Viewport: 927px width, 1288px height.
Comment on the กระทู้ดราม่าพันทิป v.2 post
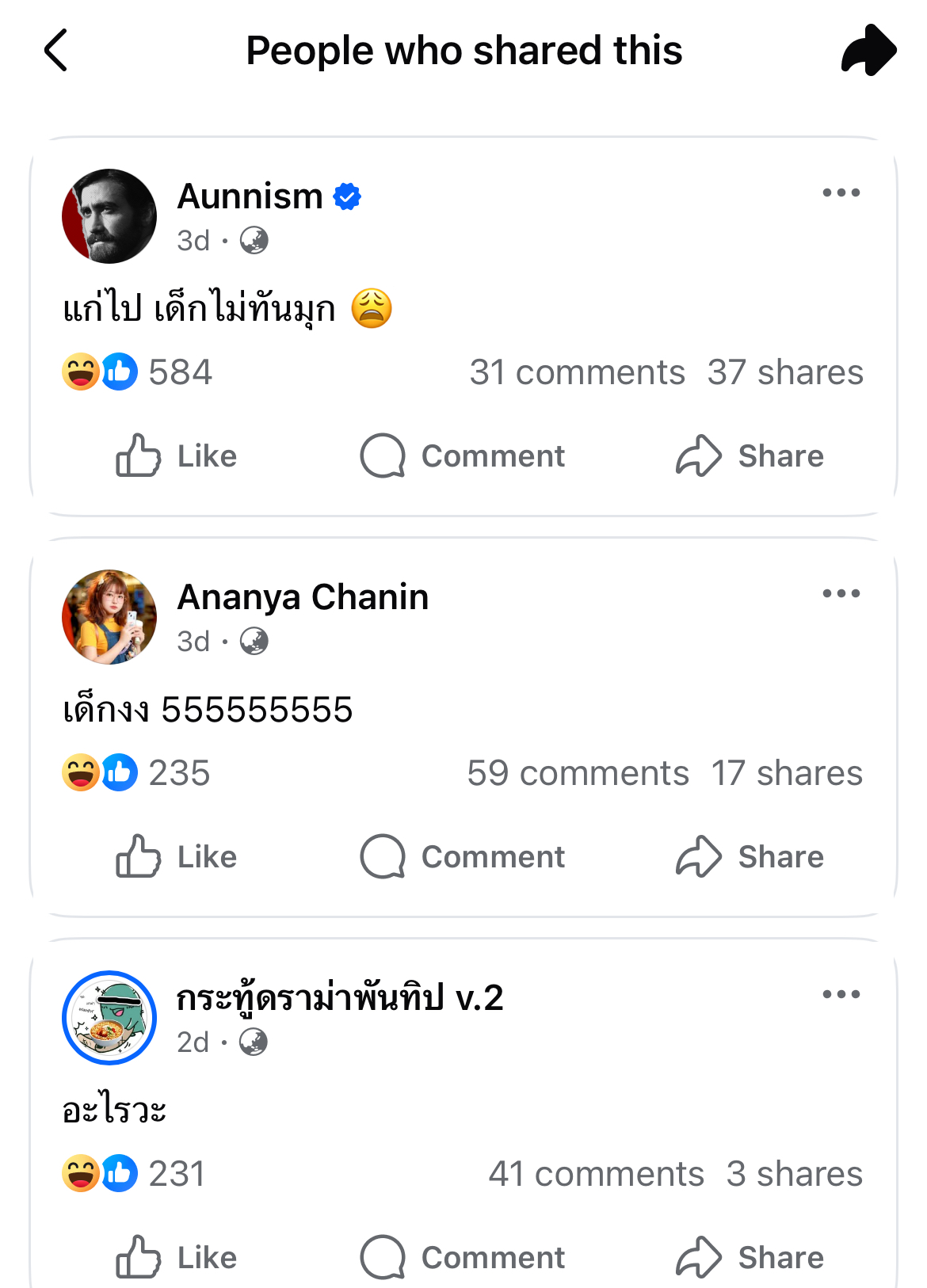coord(463,1258)
